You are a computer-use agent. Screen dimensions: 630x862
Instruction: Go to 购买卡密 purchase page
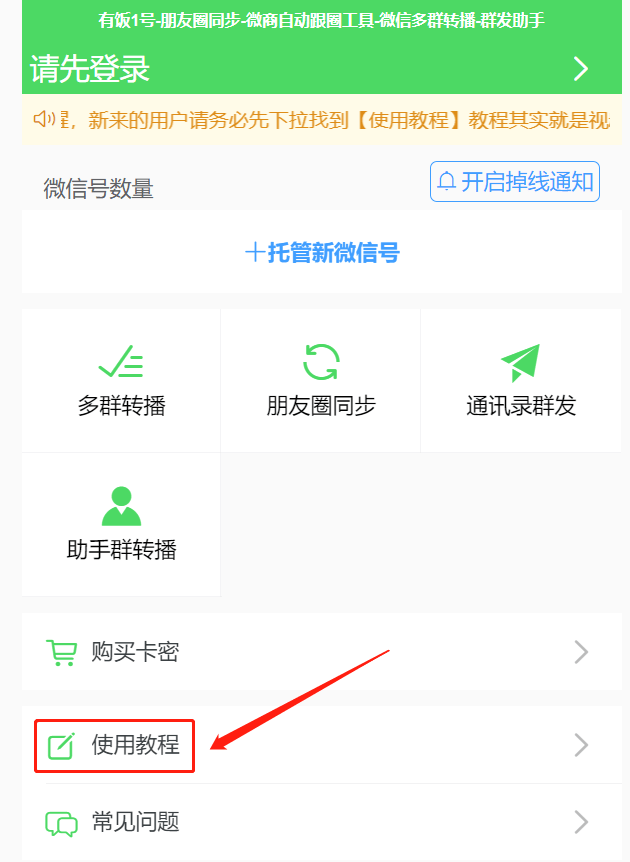tap(320, 653)
